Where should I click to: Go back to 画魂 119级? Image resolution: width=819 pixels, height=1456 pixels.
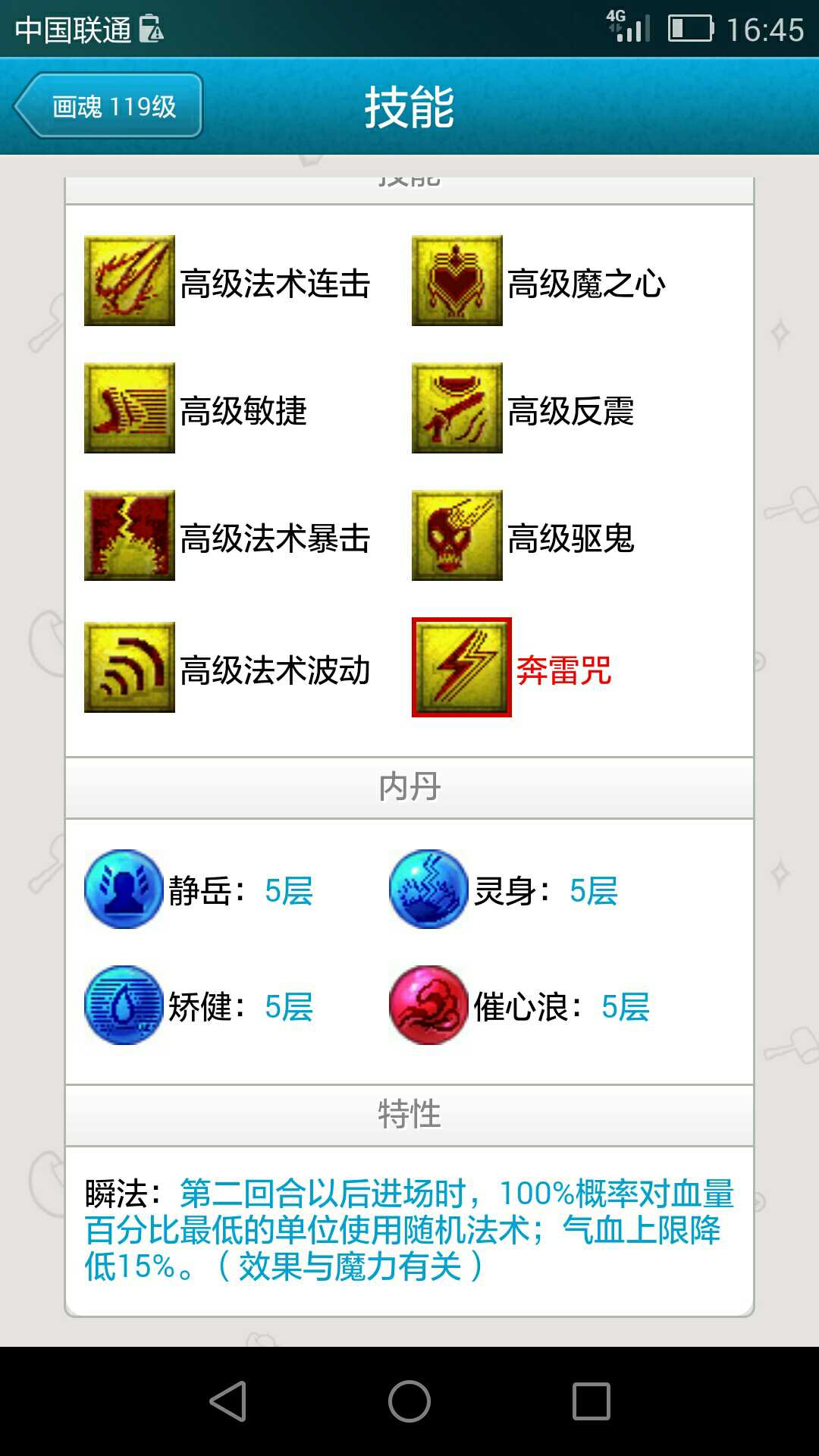tap(108, 105)
